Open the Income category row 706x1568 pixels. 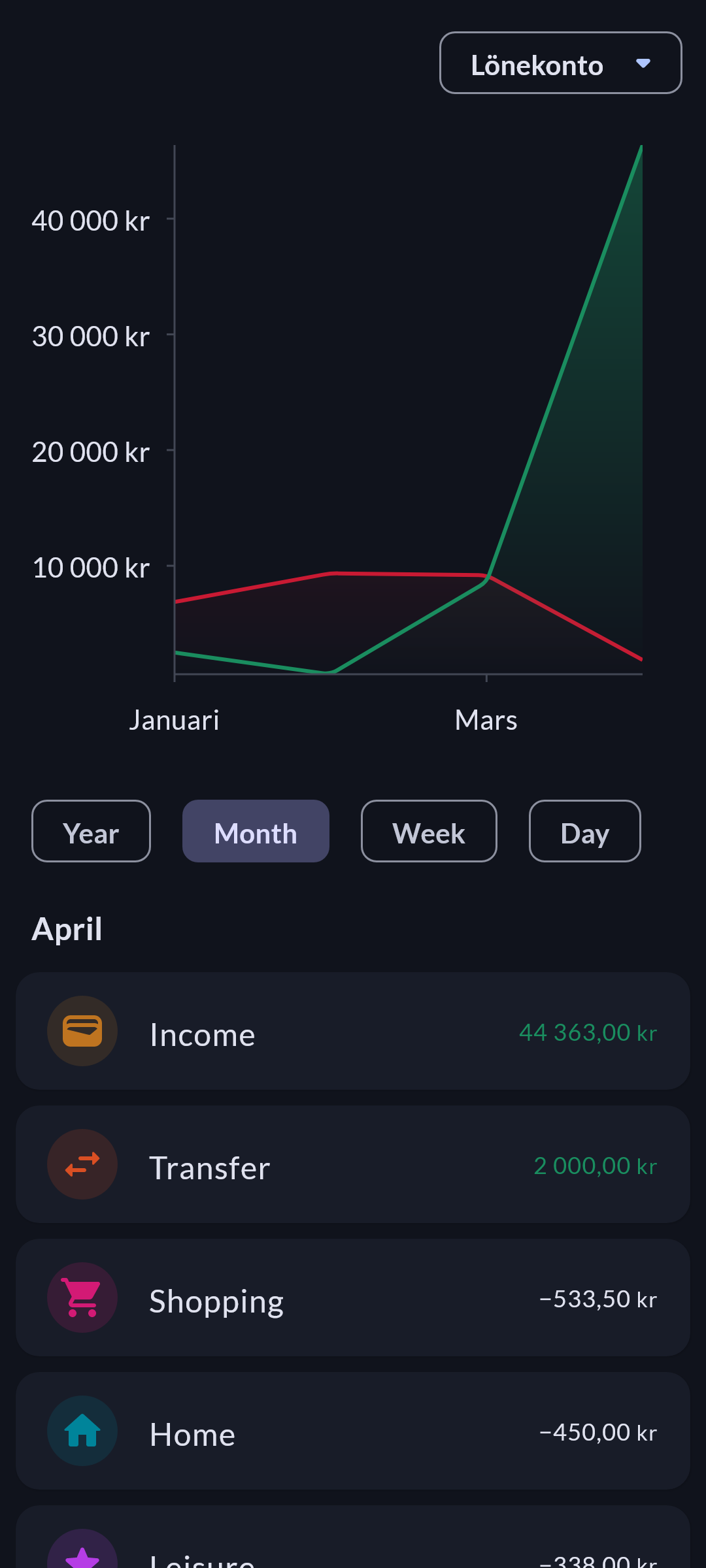(353, 1031)
